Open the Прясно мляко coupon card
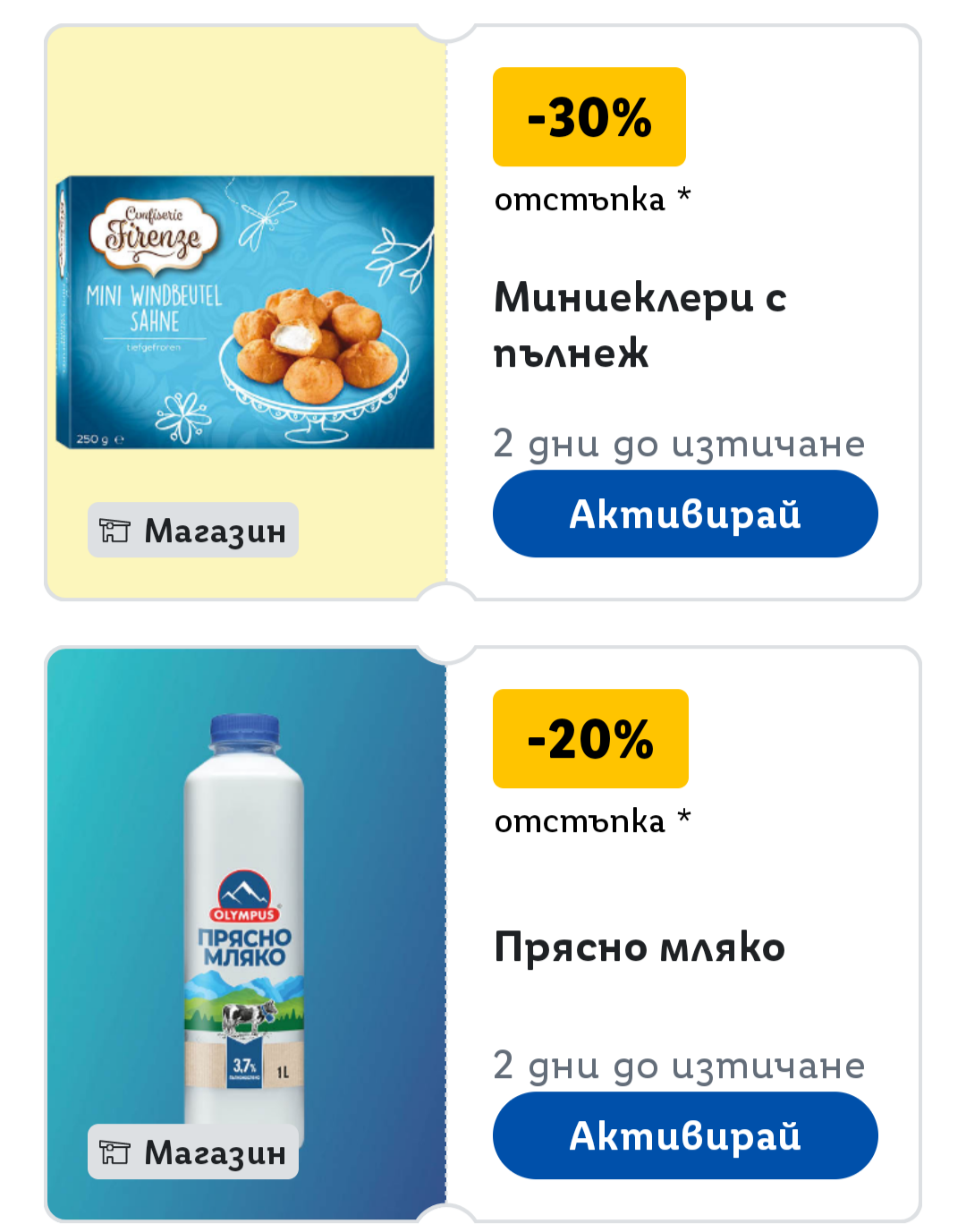 click(640, 947)
